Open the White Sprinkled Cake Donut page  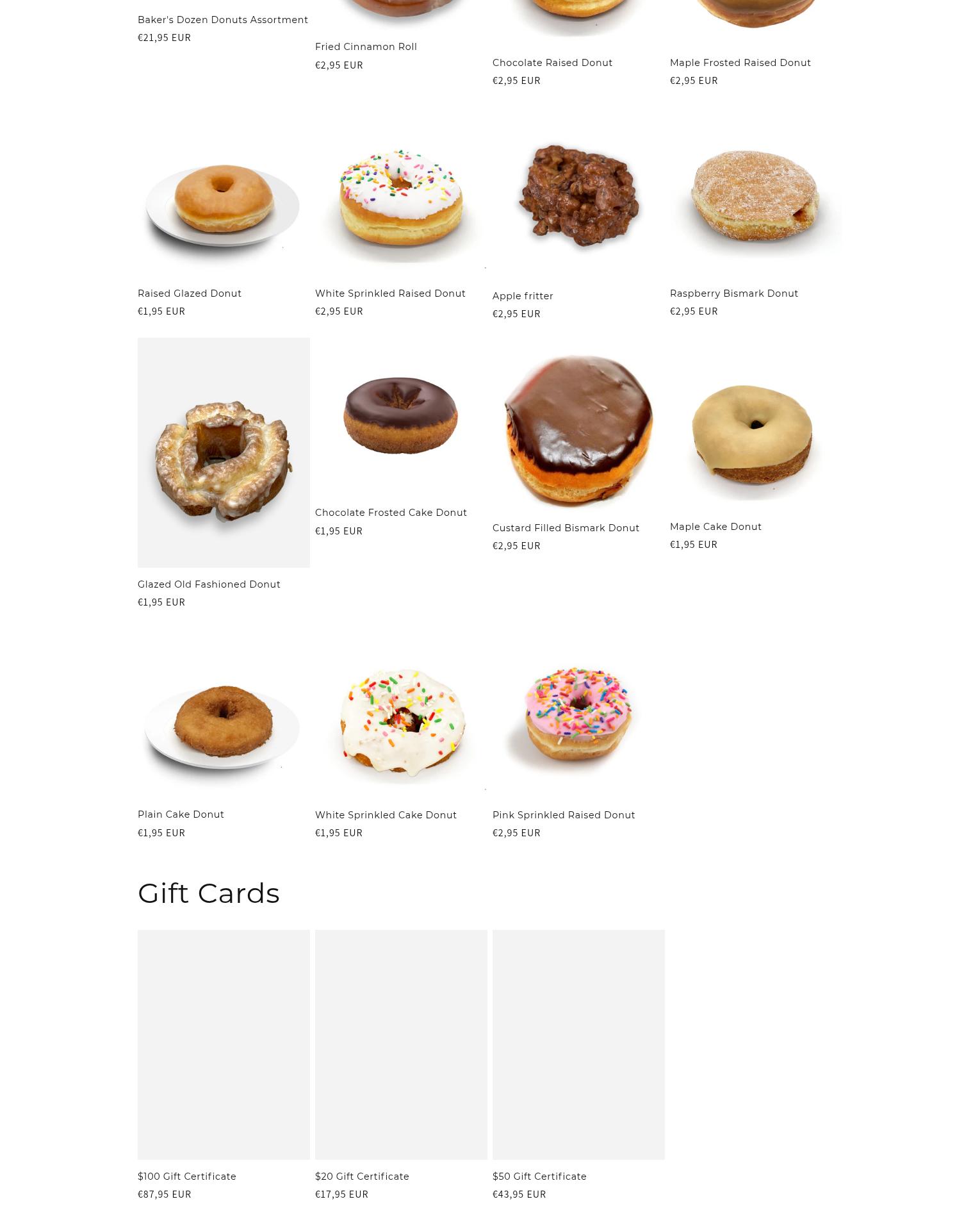pyautogui.click(x=386, y=814)
